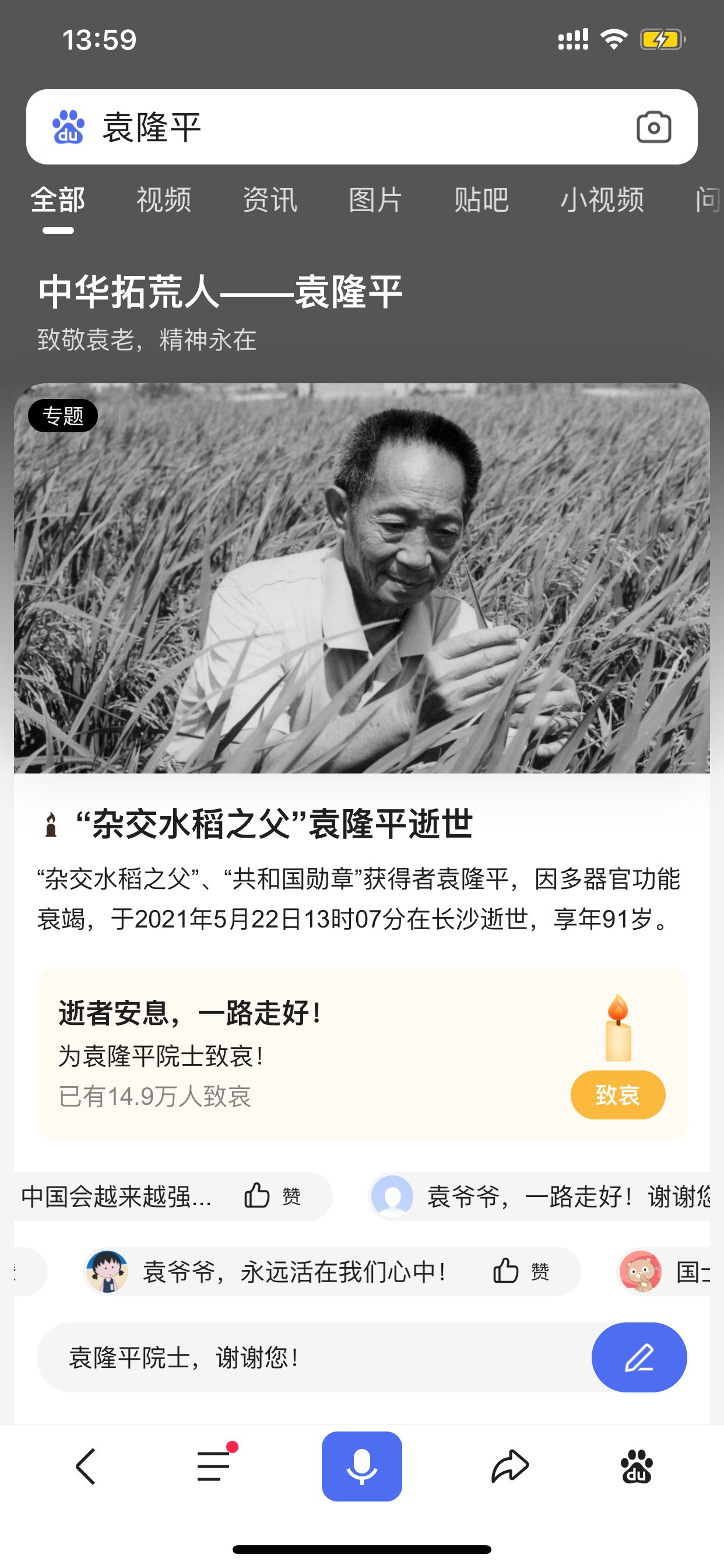
Task: Open the 专题 memorial photo card
Action: [x=362, y=578]
